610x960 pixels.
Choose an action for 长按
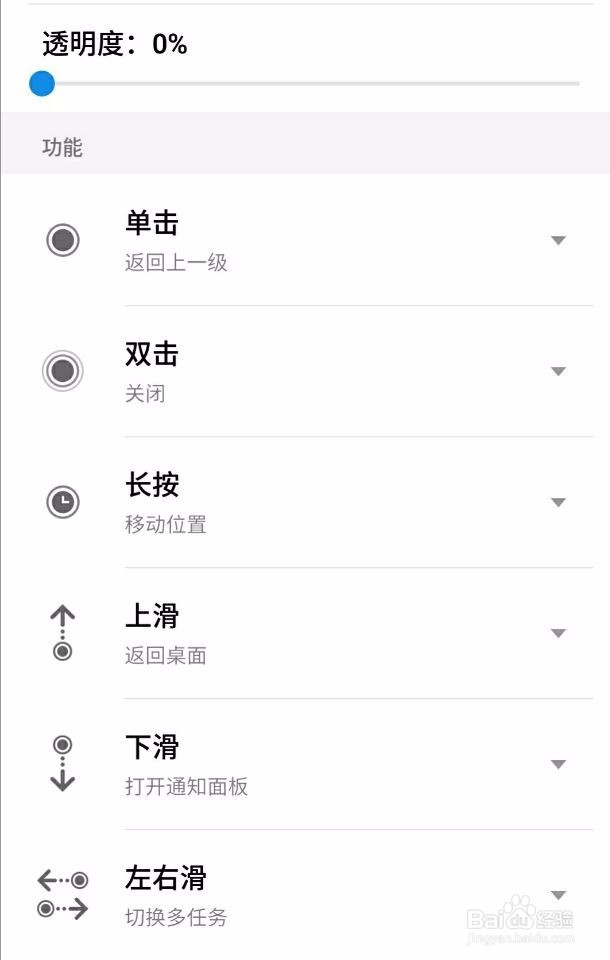(558, 502)
